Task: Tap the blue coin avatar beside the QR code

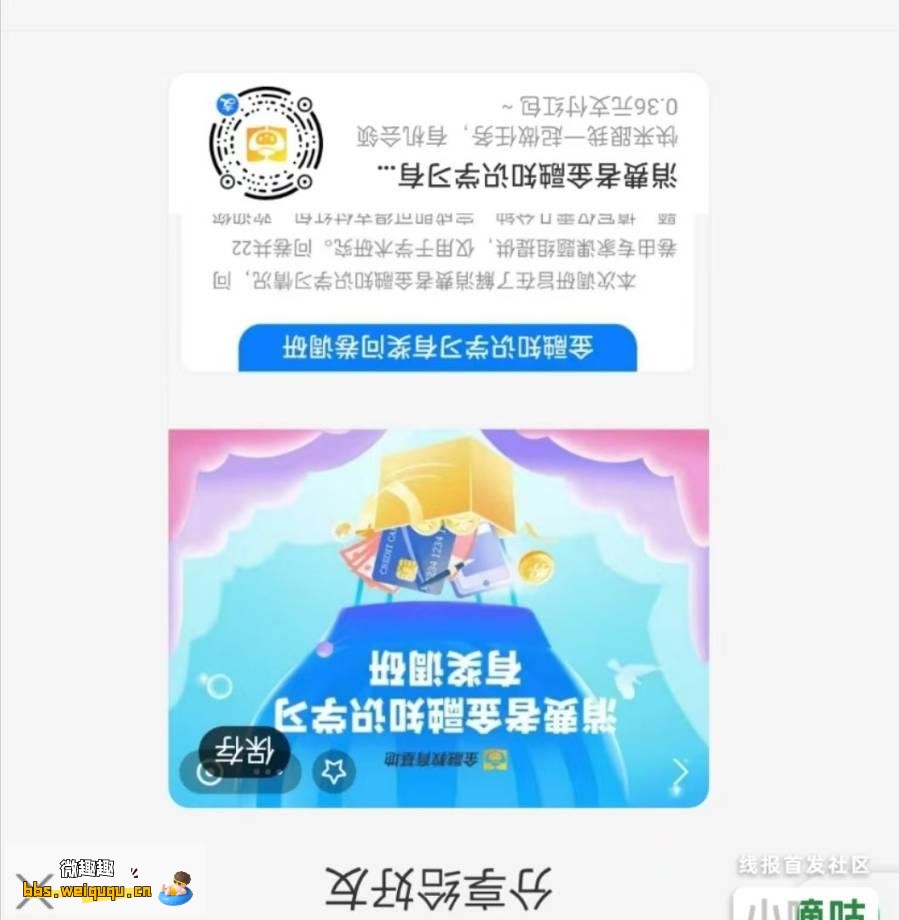Action: coord(228,103)
